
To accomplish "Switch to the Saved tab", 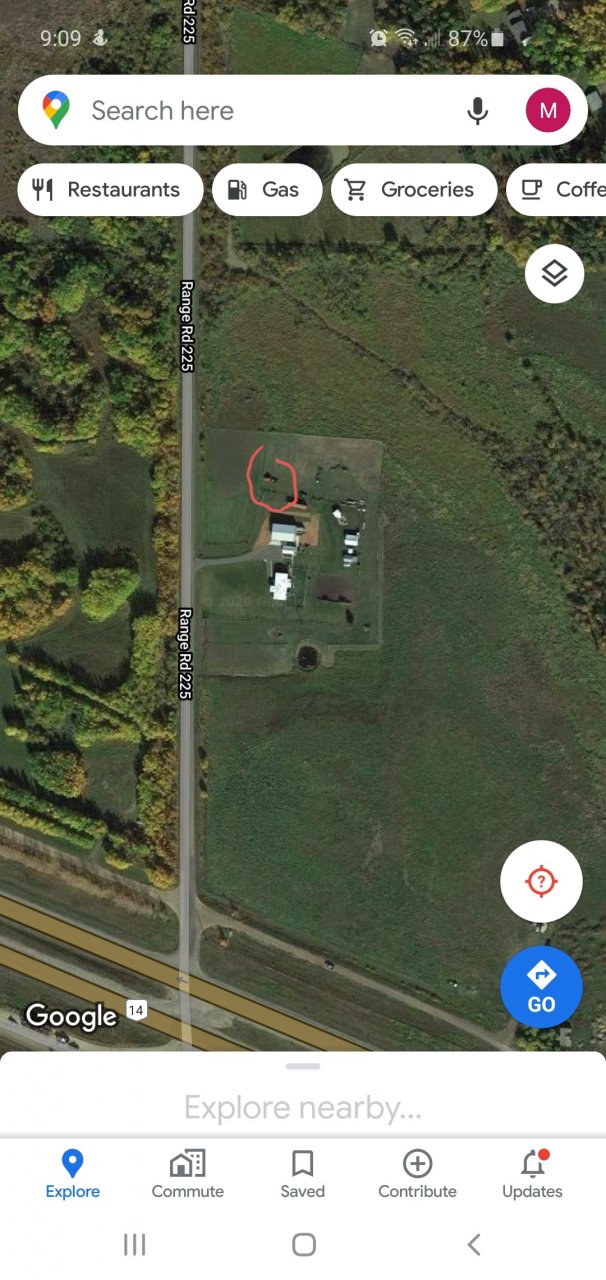I will (302, 1174).
